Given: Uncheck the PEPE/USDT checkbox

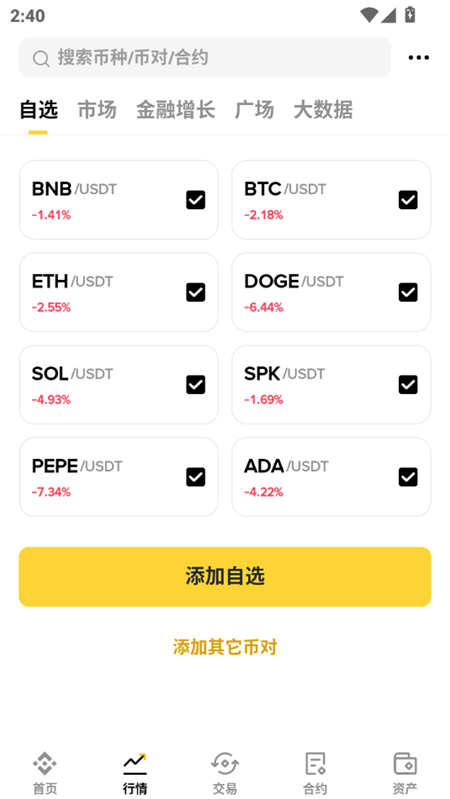Looking at the screenshot, I should (x=196, y=477).
